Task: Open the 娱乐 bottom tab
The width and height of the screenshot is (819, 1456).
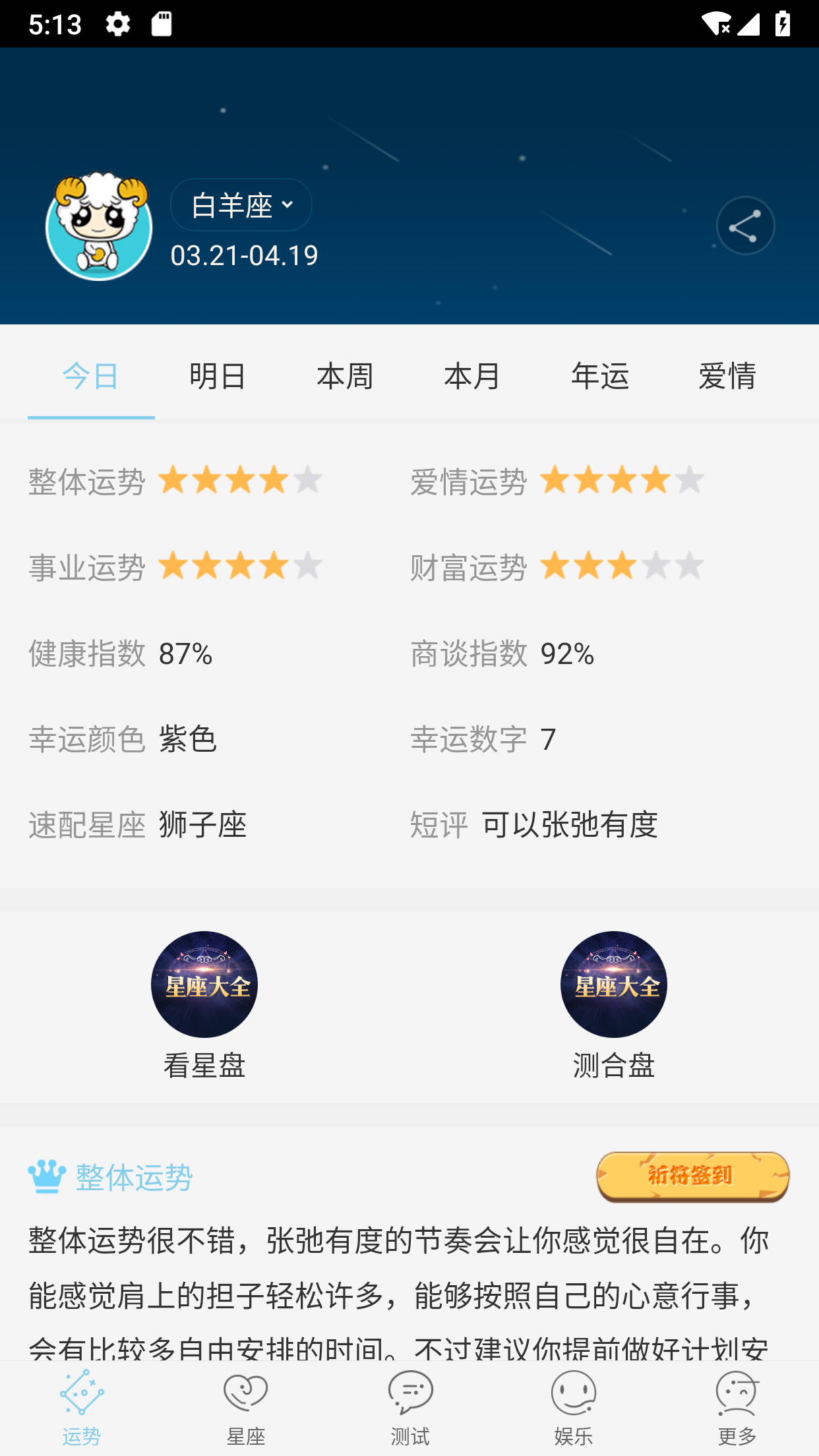Action: [573, 1408]
